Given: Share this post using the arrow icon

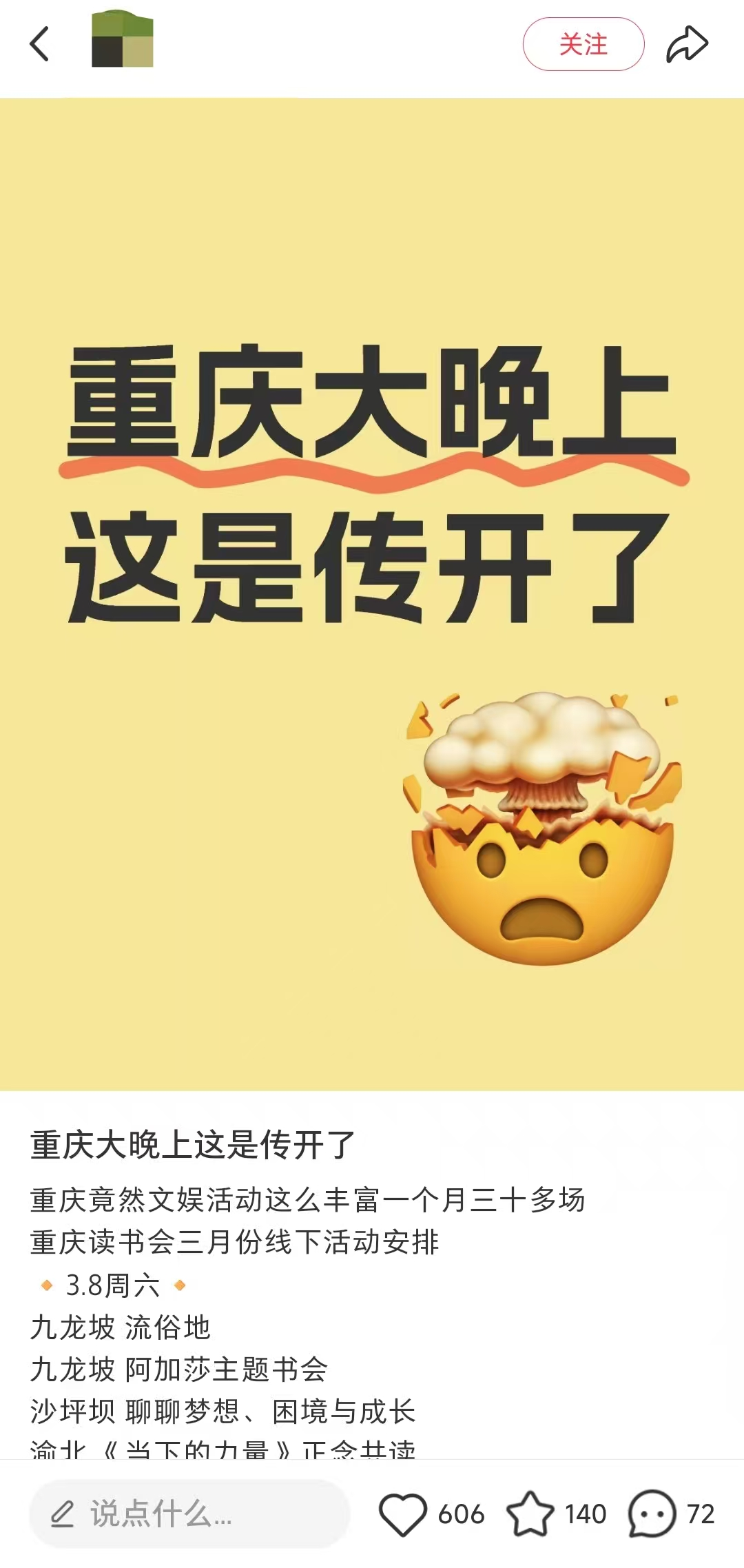Looking at the screenshot, I should pos(687,44).
